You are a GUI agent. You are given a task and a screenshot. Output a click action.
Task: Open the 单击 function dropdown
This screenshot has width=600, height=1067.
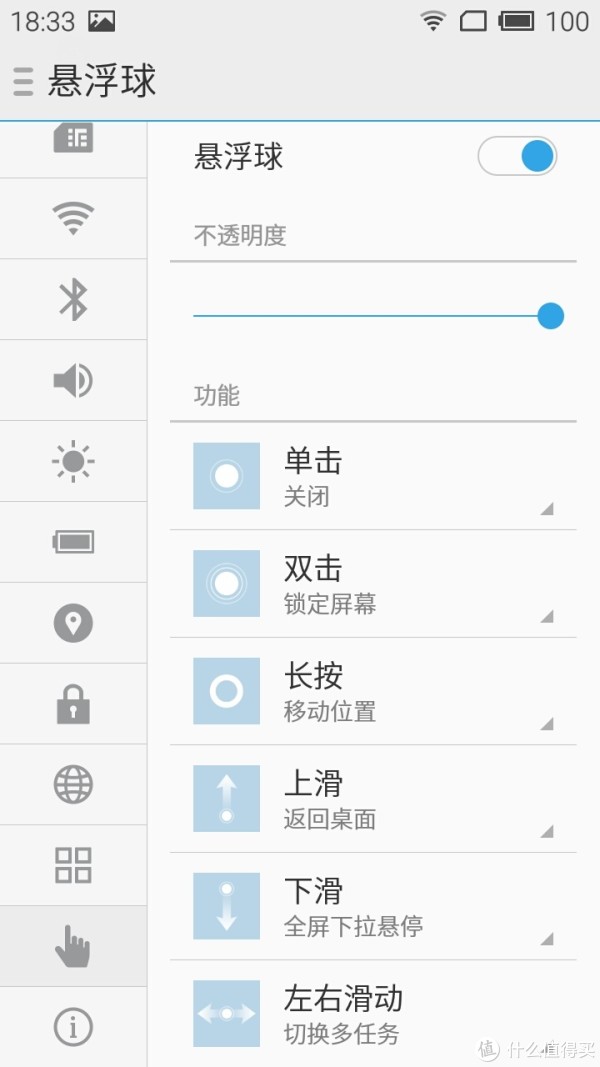373,476
